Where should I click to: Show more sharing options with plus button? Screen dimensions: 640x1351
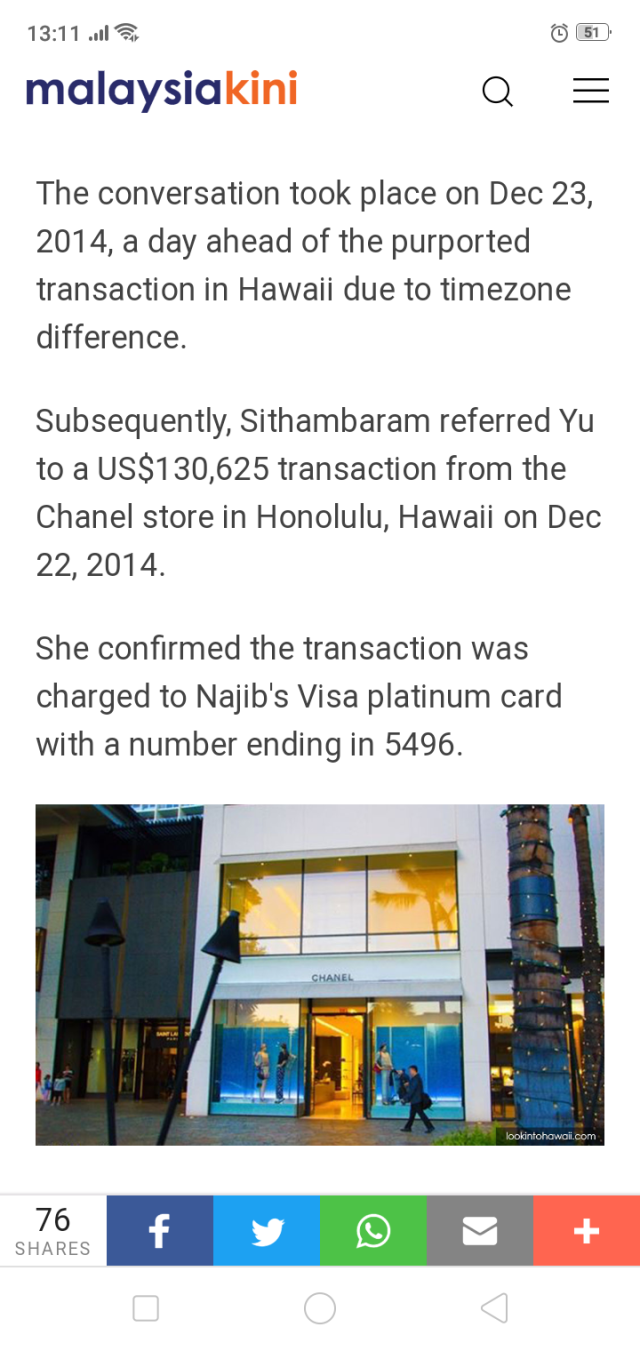tap(586, 1231)
